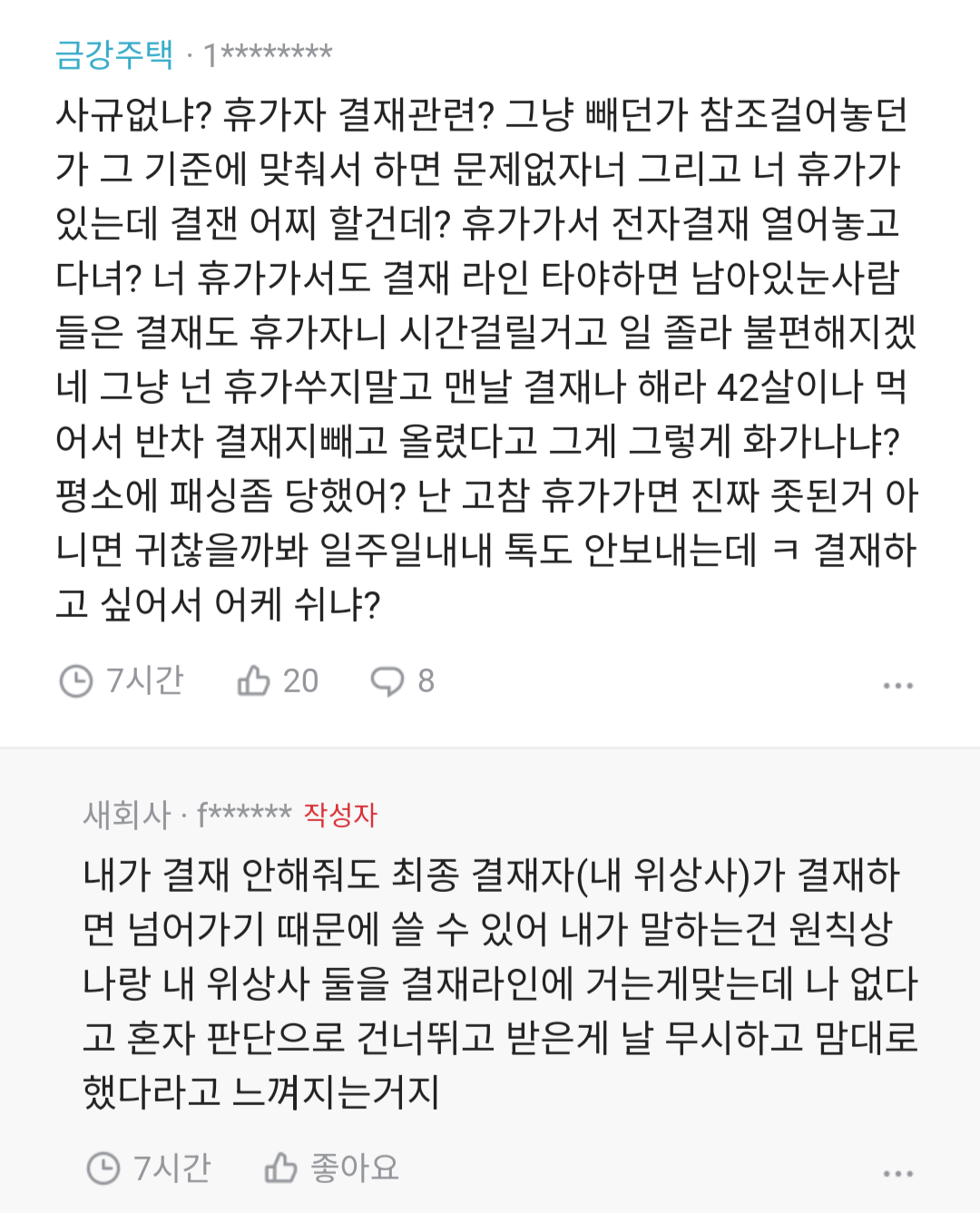Open 금강주택 company link
This screenshot has width=980, height=1213.
(x=114, y=54)
